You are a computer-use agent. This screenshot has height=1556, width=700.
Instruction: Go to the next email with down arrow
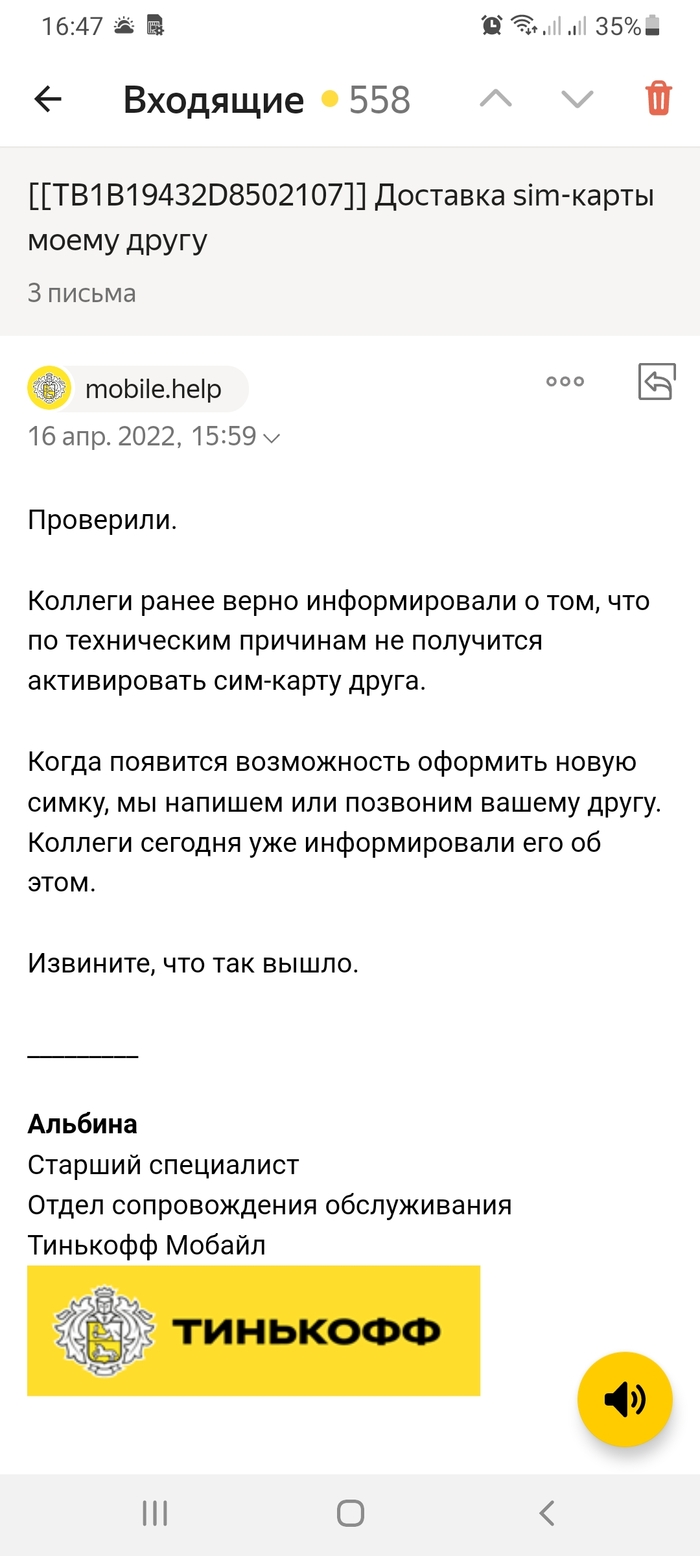click(x=577, y=99)
